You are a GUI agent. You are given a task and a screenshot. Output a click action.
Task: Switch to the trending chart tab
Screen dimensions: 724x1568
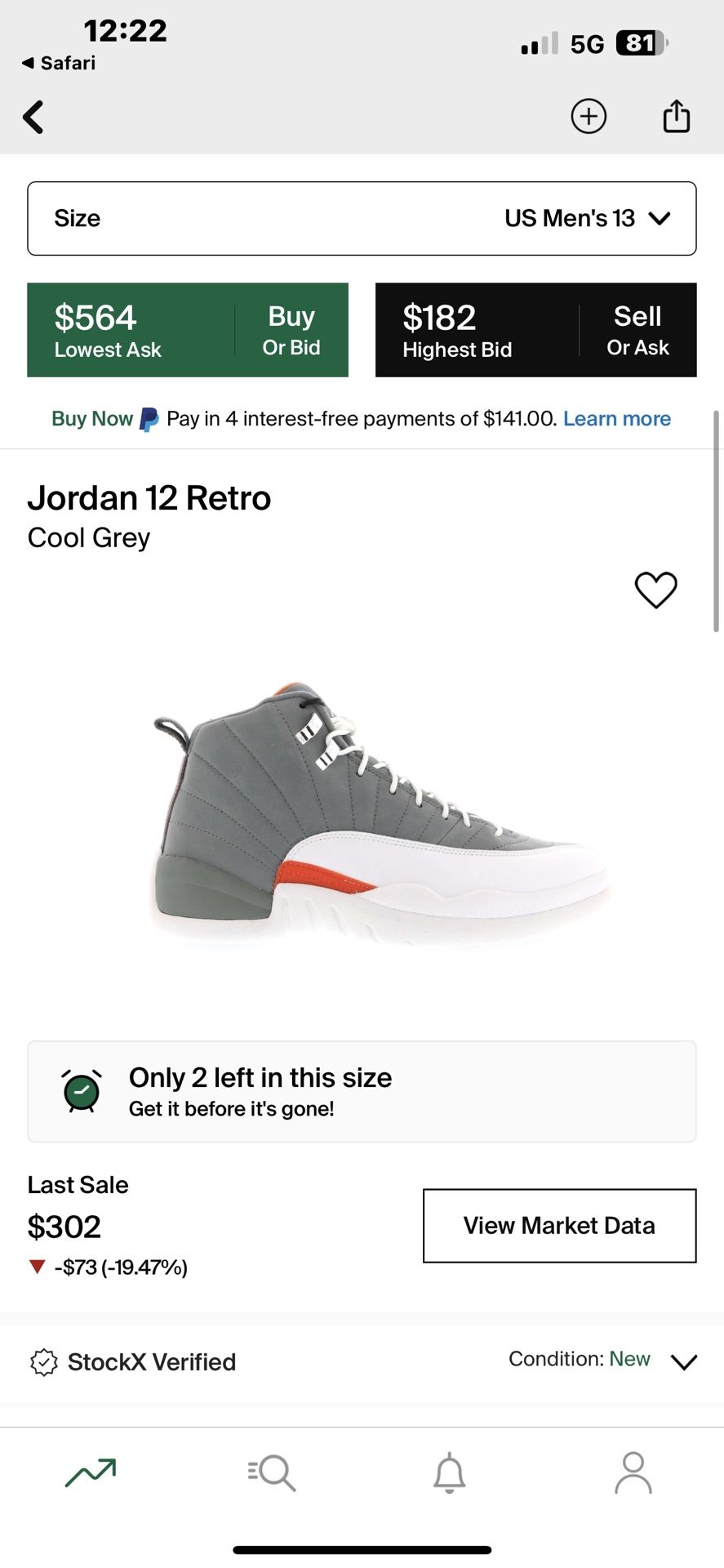[x=91, y=1472]
